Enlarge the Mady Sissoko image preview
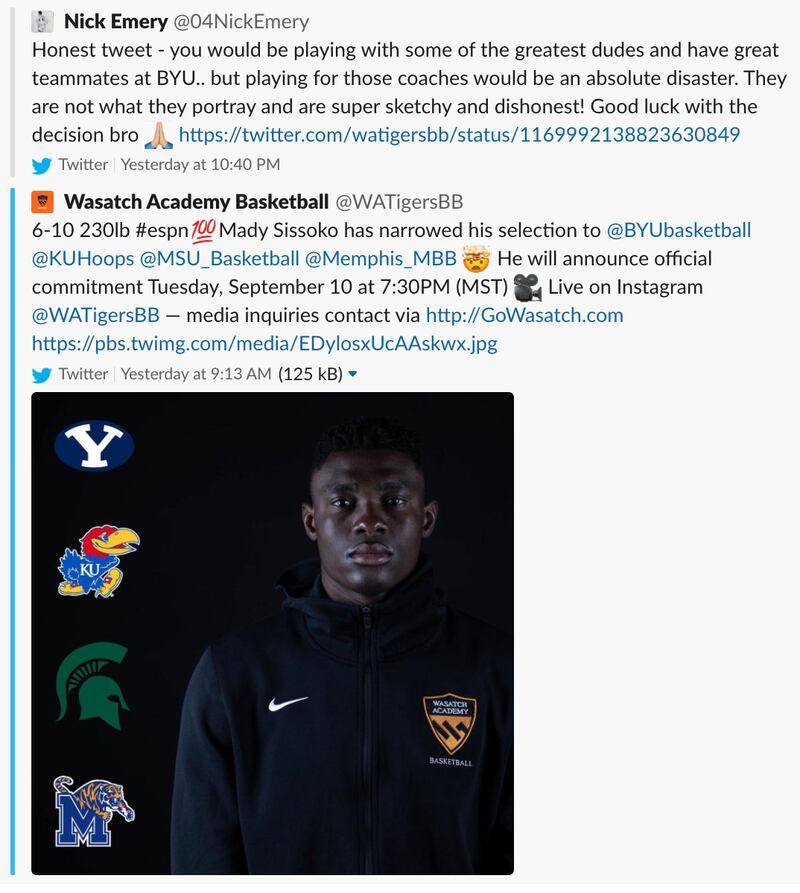The height and width of the screenshot is (893, 800). point(272,632)
